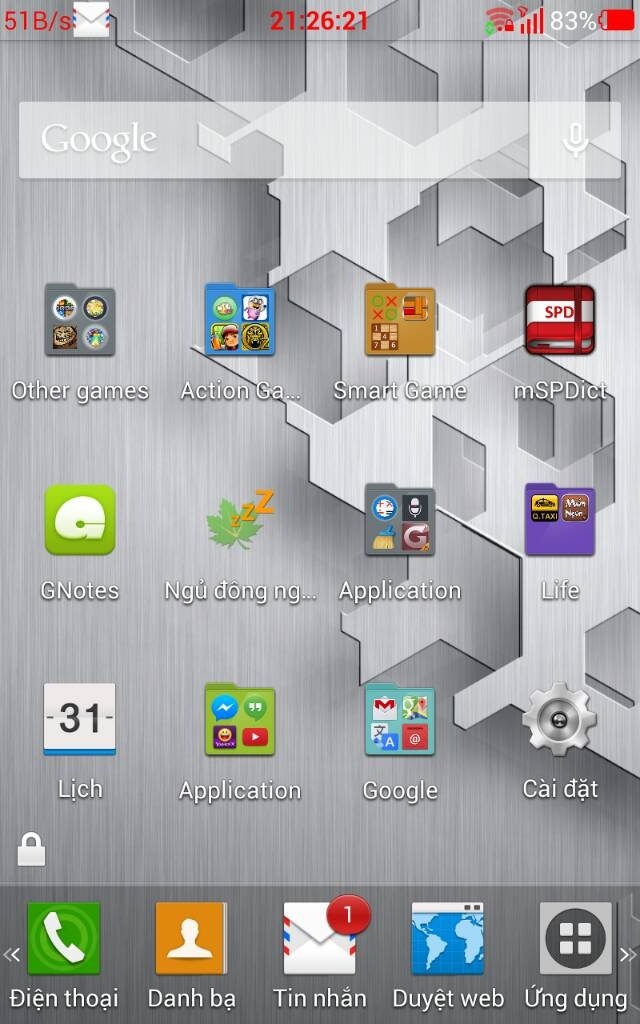640x1024 pixels.
Task: Open the Application folder with the G icon
Action: point(400,520)
